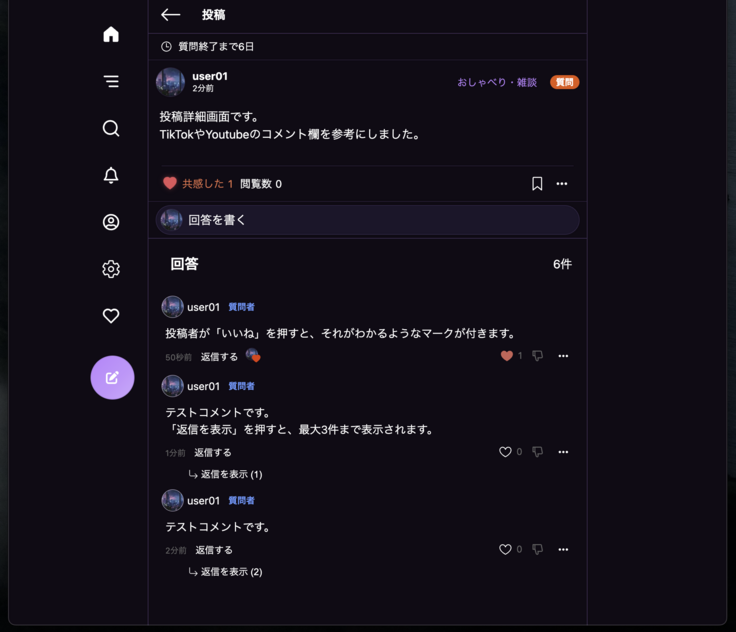Open the profile icon in sidebar
The width and height of the screenshot is (736, 632).
111,222
